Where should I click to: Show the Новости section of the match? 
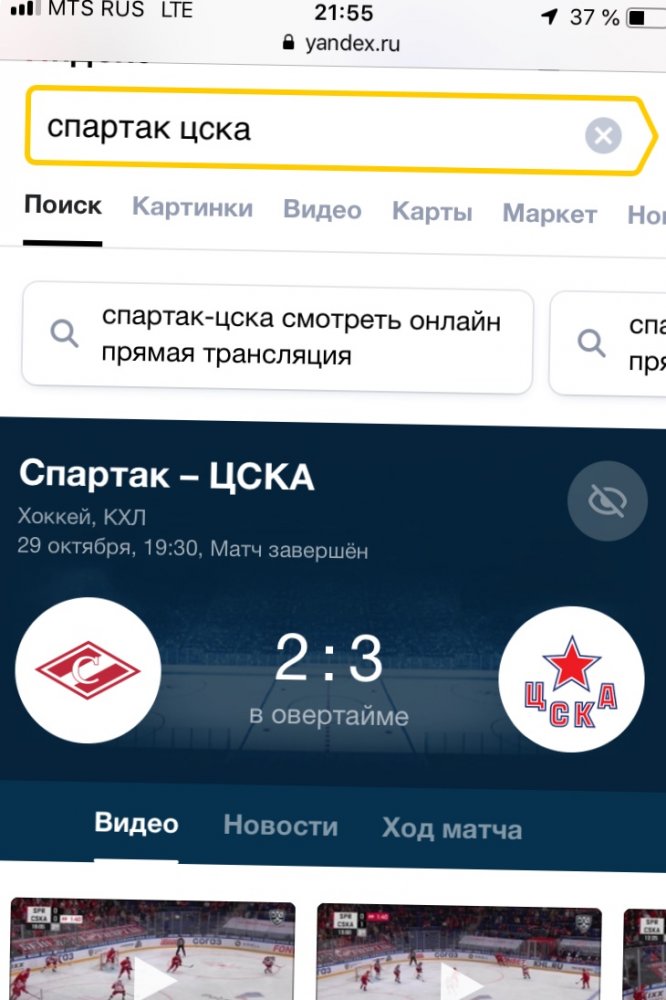[280, 827]
